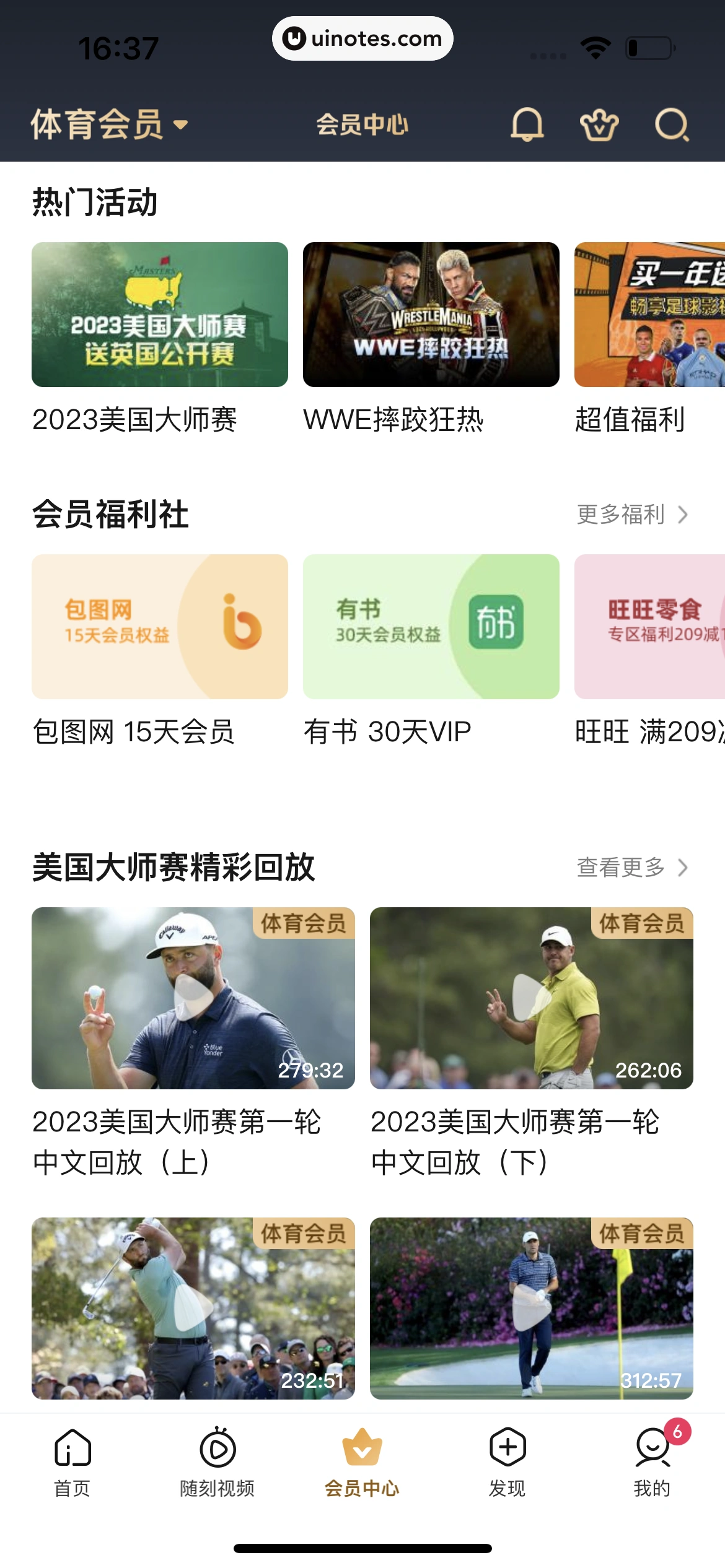Open the WWE摔跤狂热 activity card

click(x=431, y=315)
